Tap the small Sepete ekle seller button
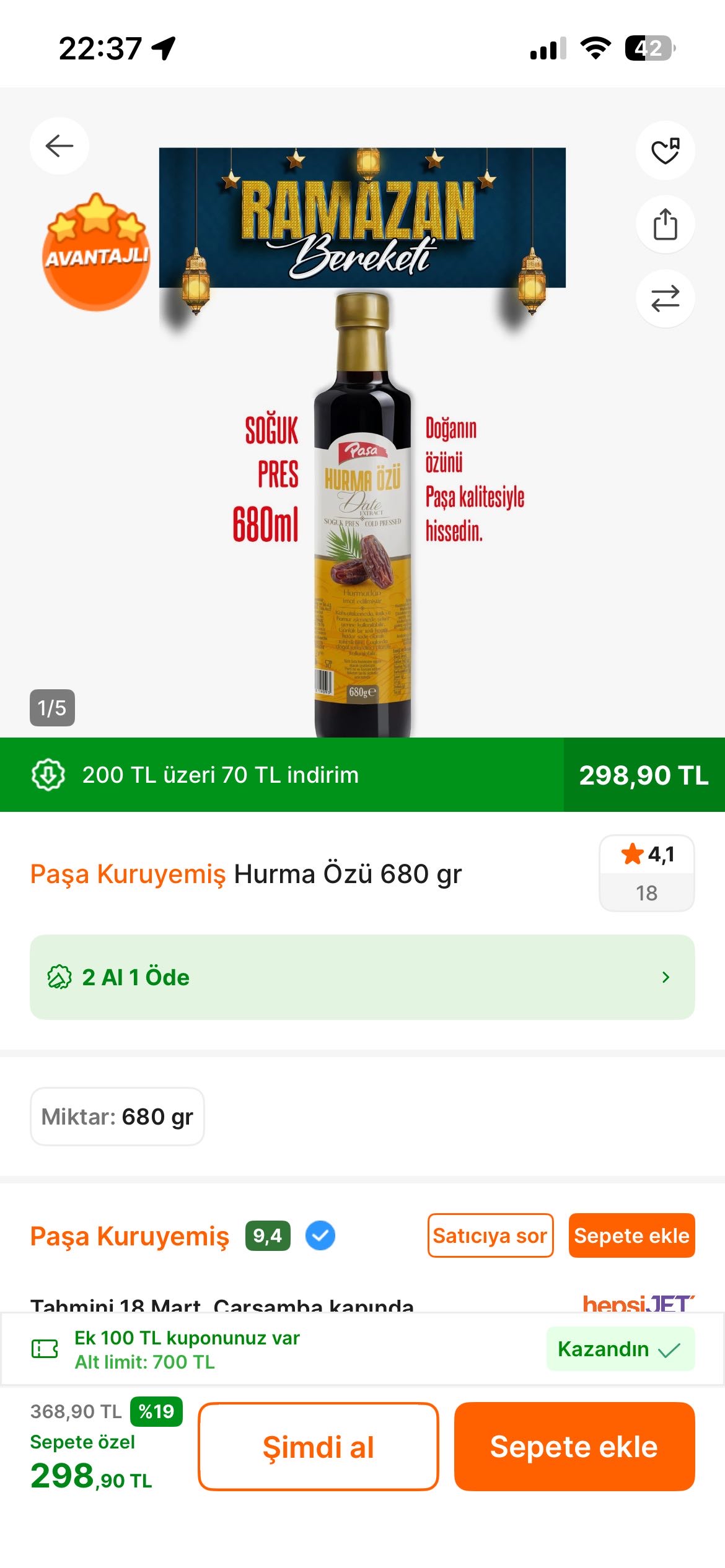Image resolution: width=725 pixels, height=1568 pixels. (631, 1235)
